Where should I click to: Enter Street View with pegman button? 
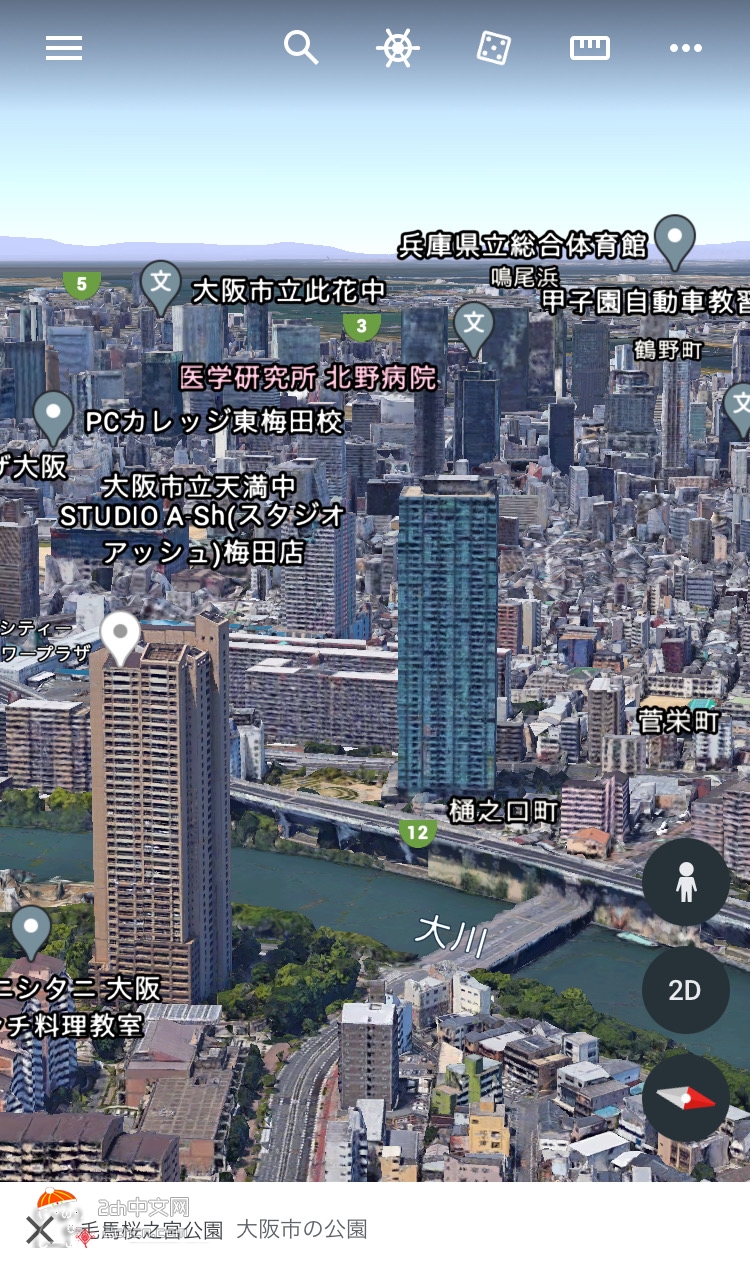685,882
